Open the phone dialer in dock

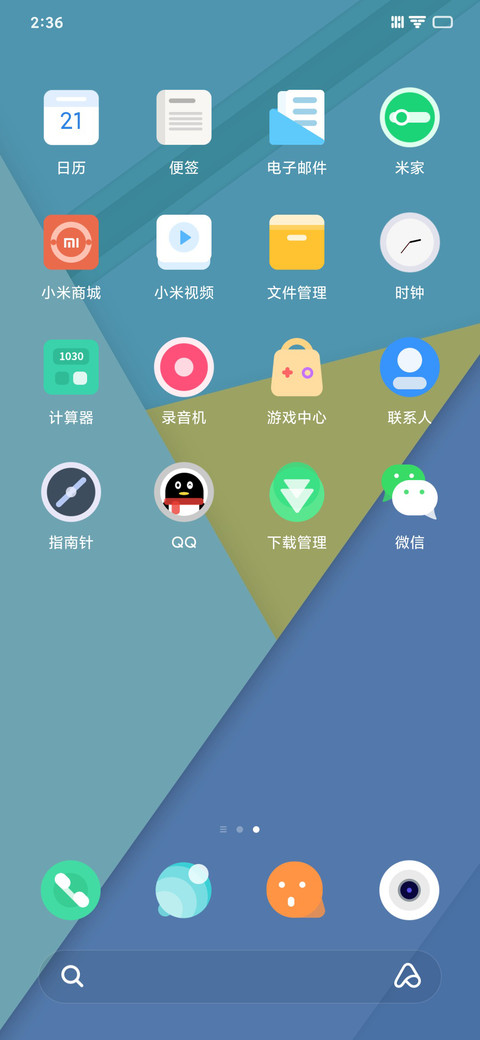[71, 890]
